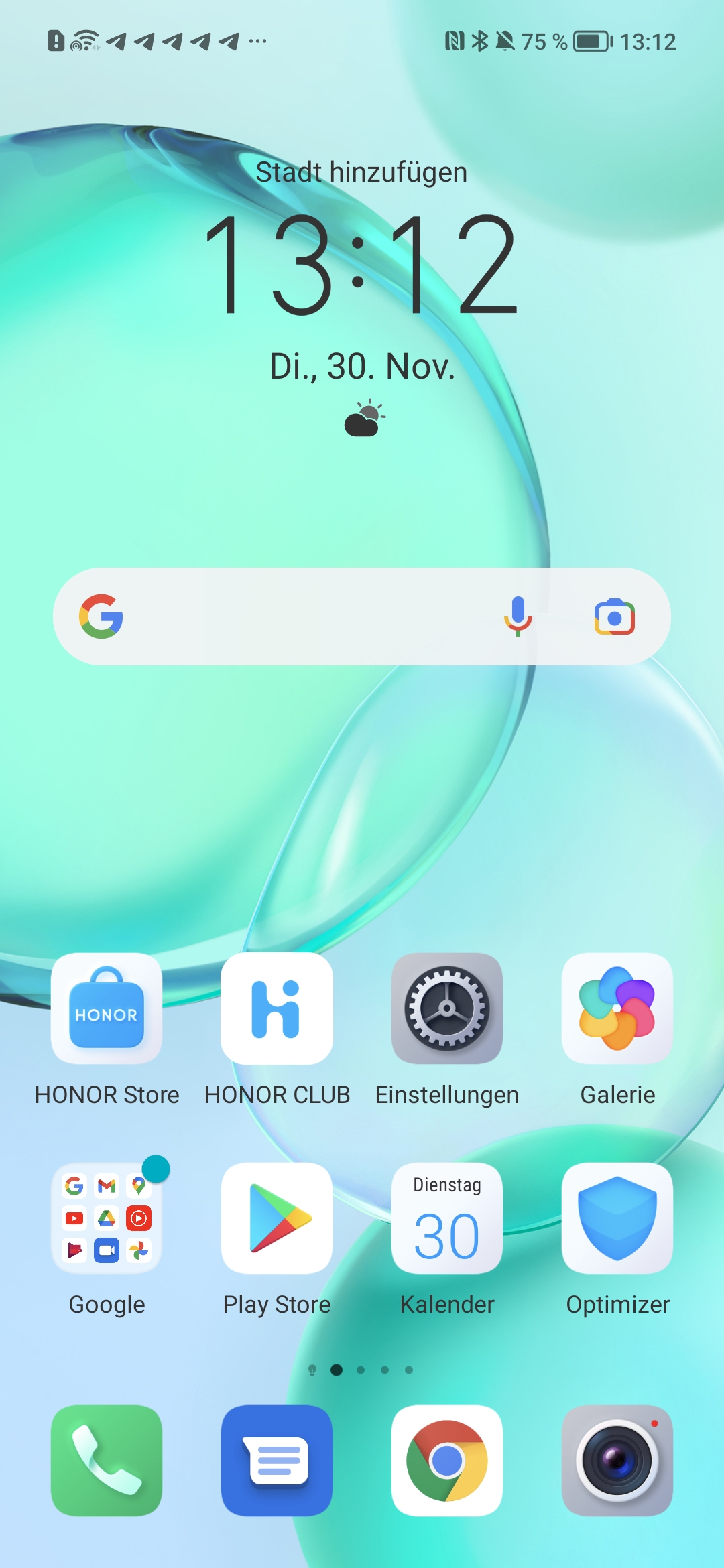
Task: Open the Camera app in dock
Action: (x=617, y=1461)
